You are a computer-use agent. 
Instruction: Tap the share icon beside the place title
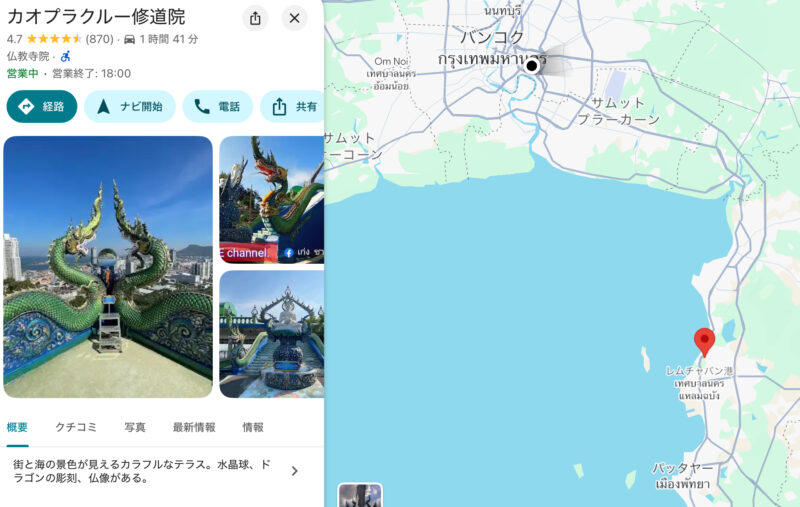255,18
